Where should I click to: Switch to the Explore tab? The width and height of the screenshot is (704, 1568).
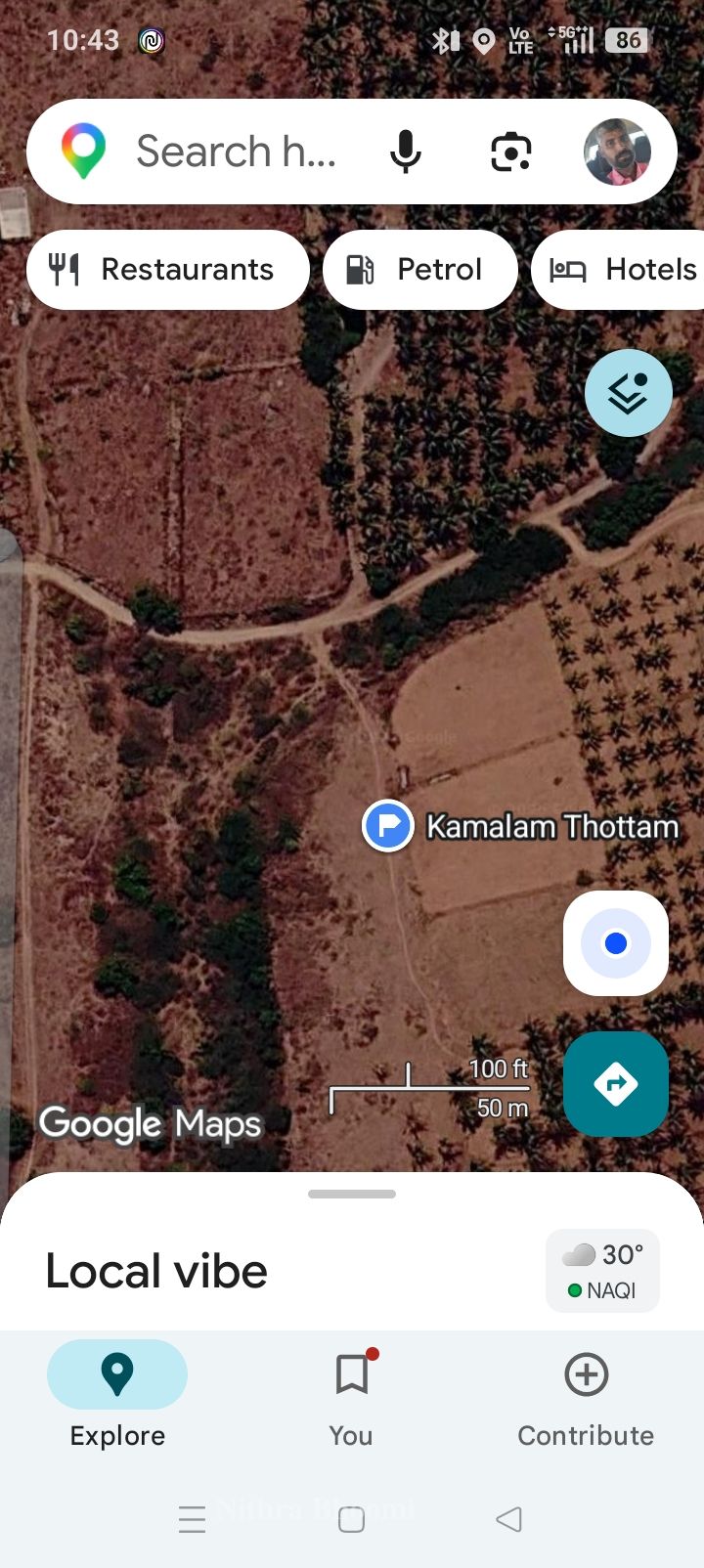point(117,1396)
